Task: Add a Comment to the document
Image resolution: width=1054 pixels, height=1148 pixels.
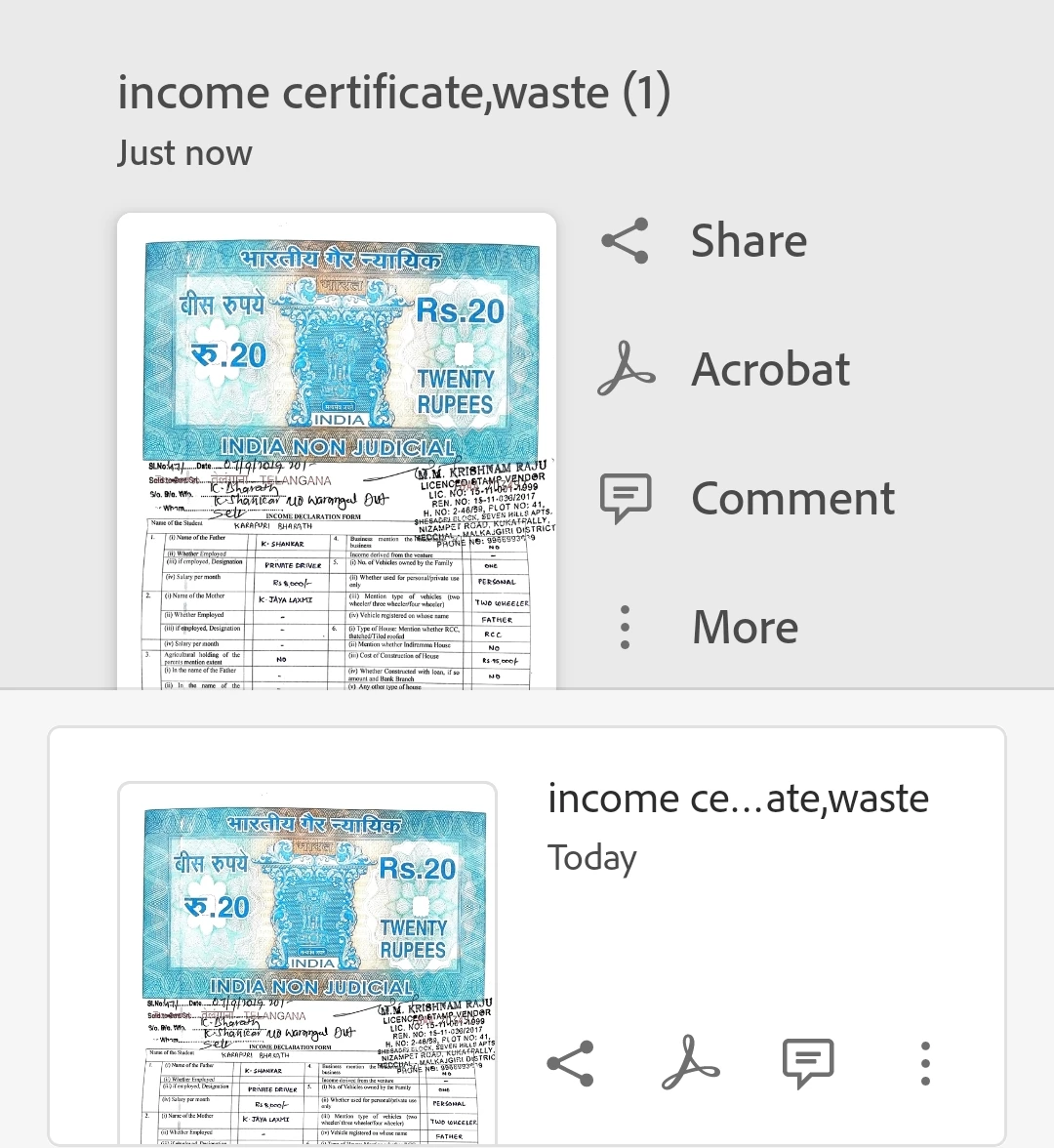Action: pyautogui.click(x=747, y=498)
